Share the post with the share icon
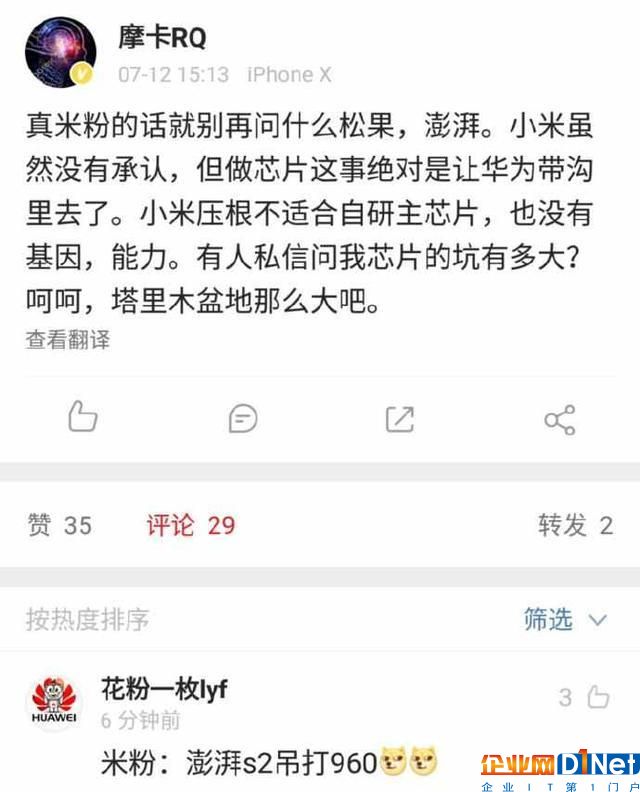The height and width of the screenshot is (792, 640). click(x=559, y=419)
